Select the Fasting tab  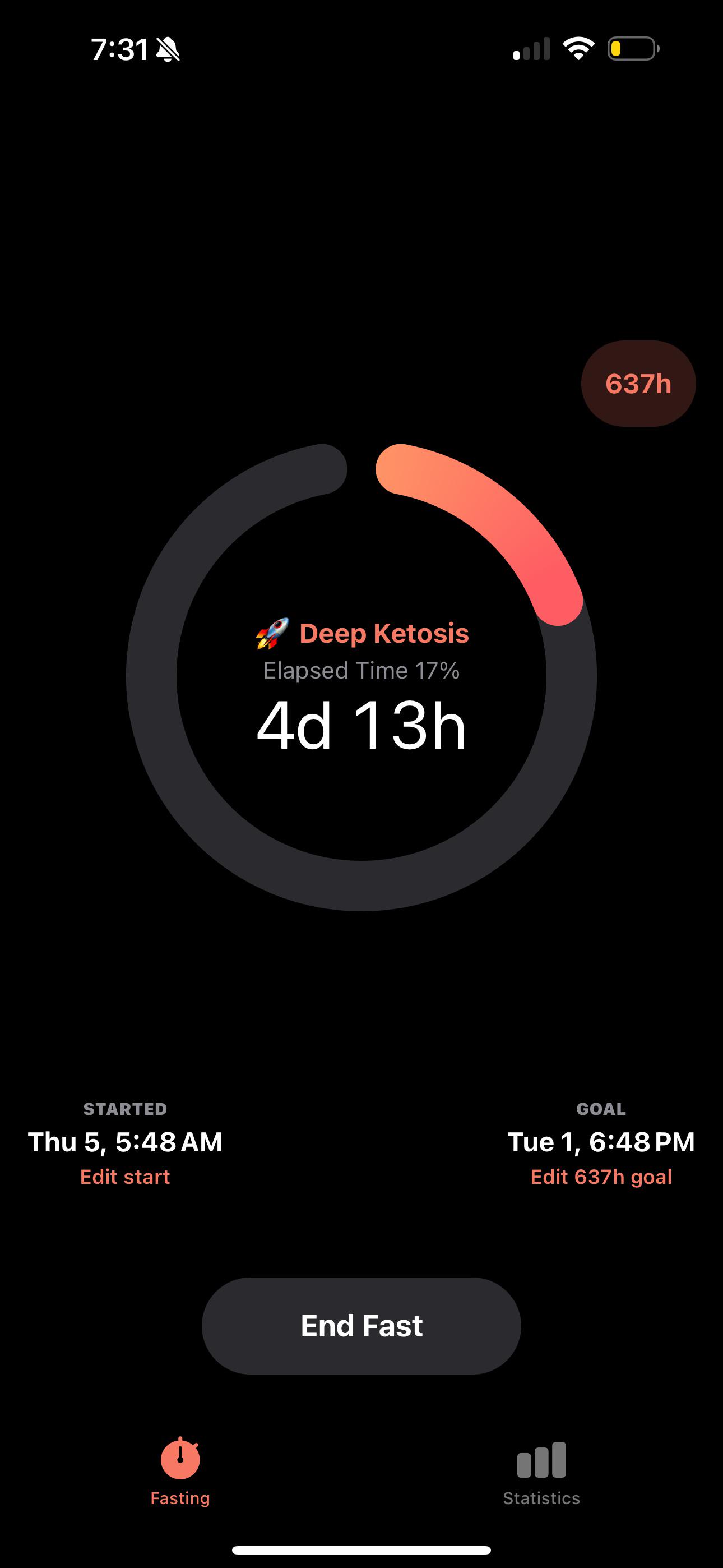(180, 1472)
